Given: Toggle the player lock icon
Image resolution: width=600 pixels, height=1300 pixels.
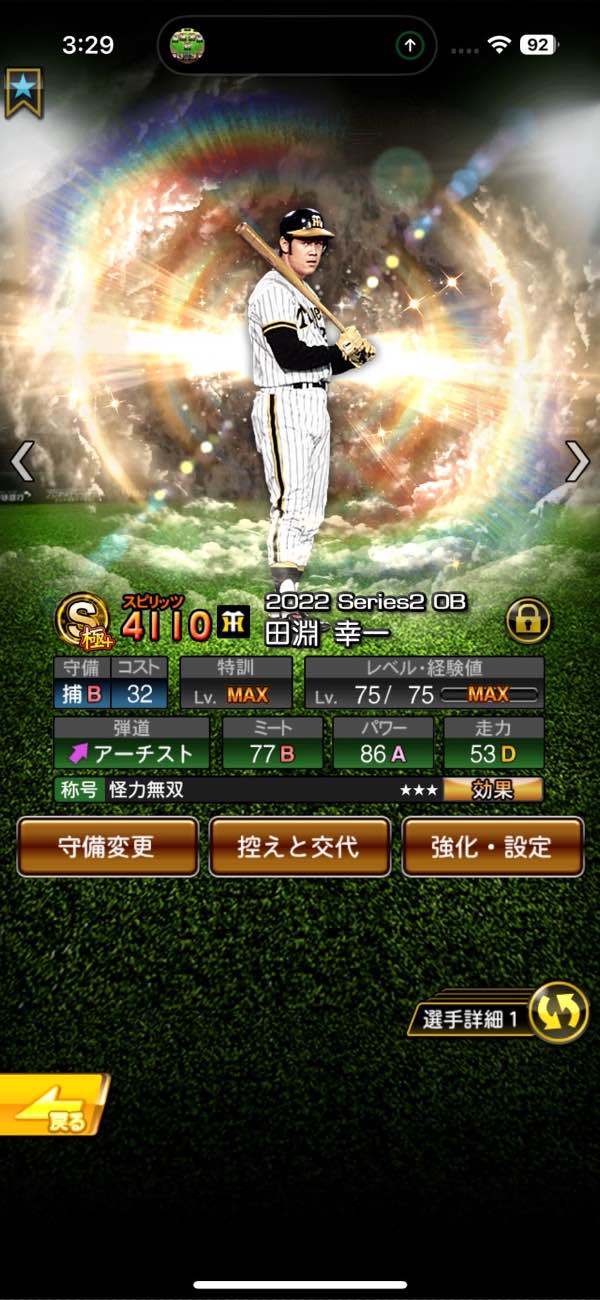Looking at the screenshot, I should tap(527, 620).
